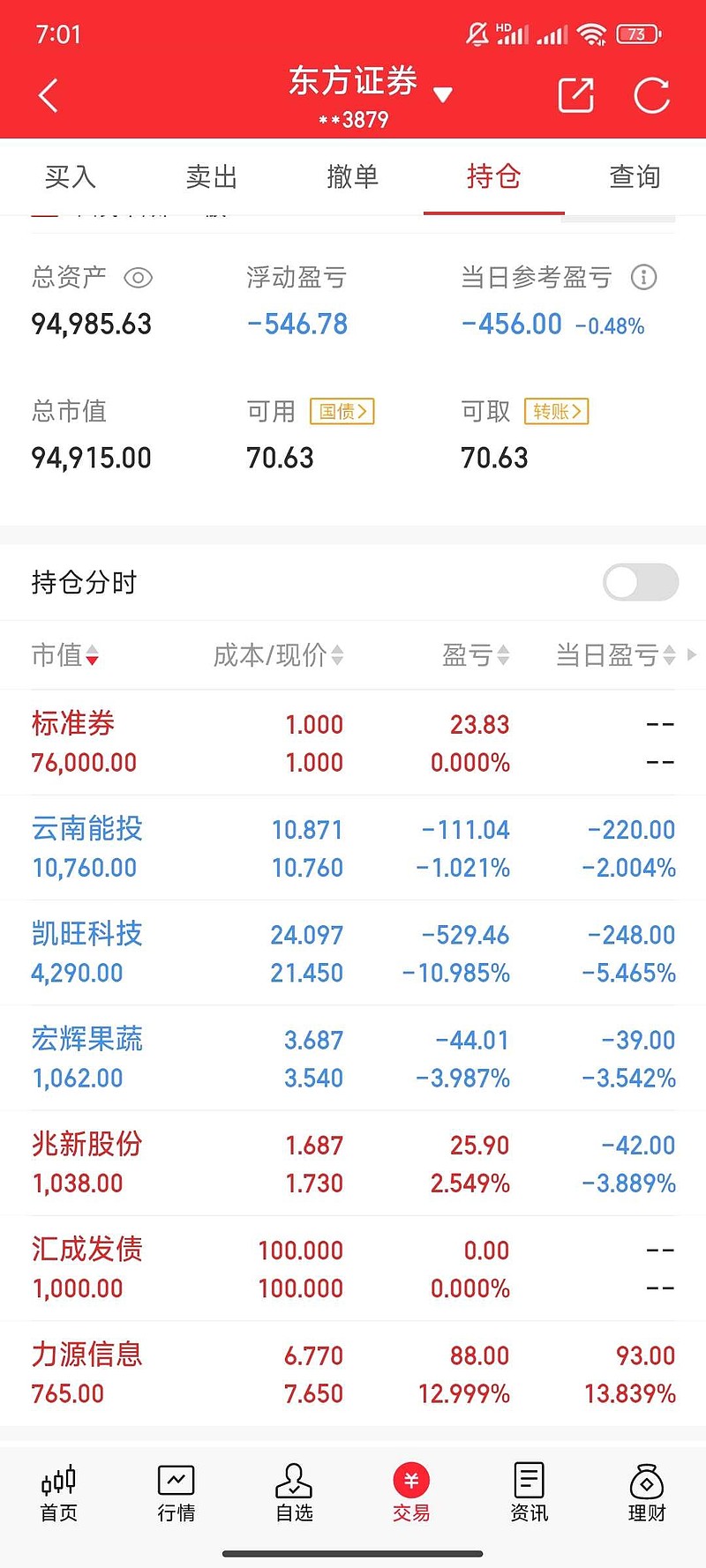Open the 撤单 tab
This screenshot has height=1568, width=706.
(x=353, y=177)
